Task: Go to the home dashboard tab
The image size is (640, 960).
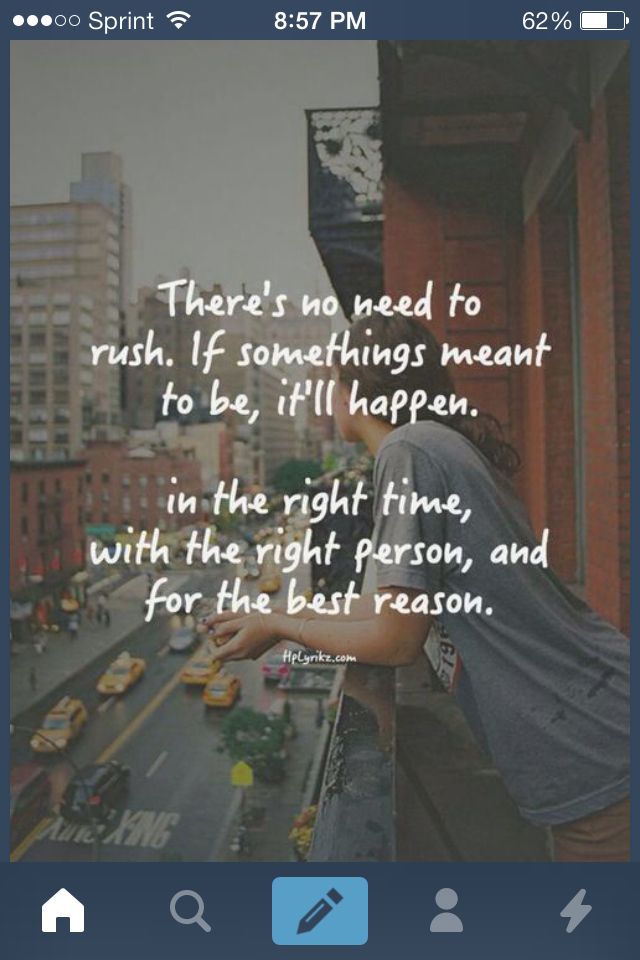Action: [x=63, y=911]
